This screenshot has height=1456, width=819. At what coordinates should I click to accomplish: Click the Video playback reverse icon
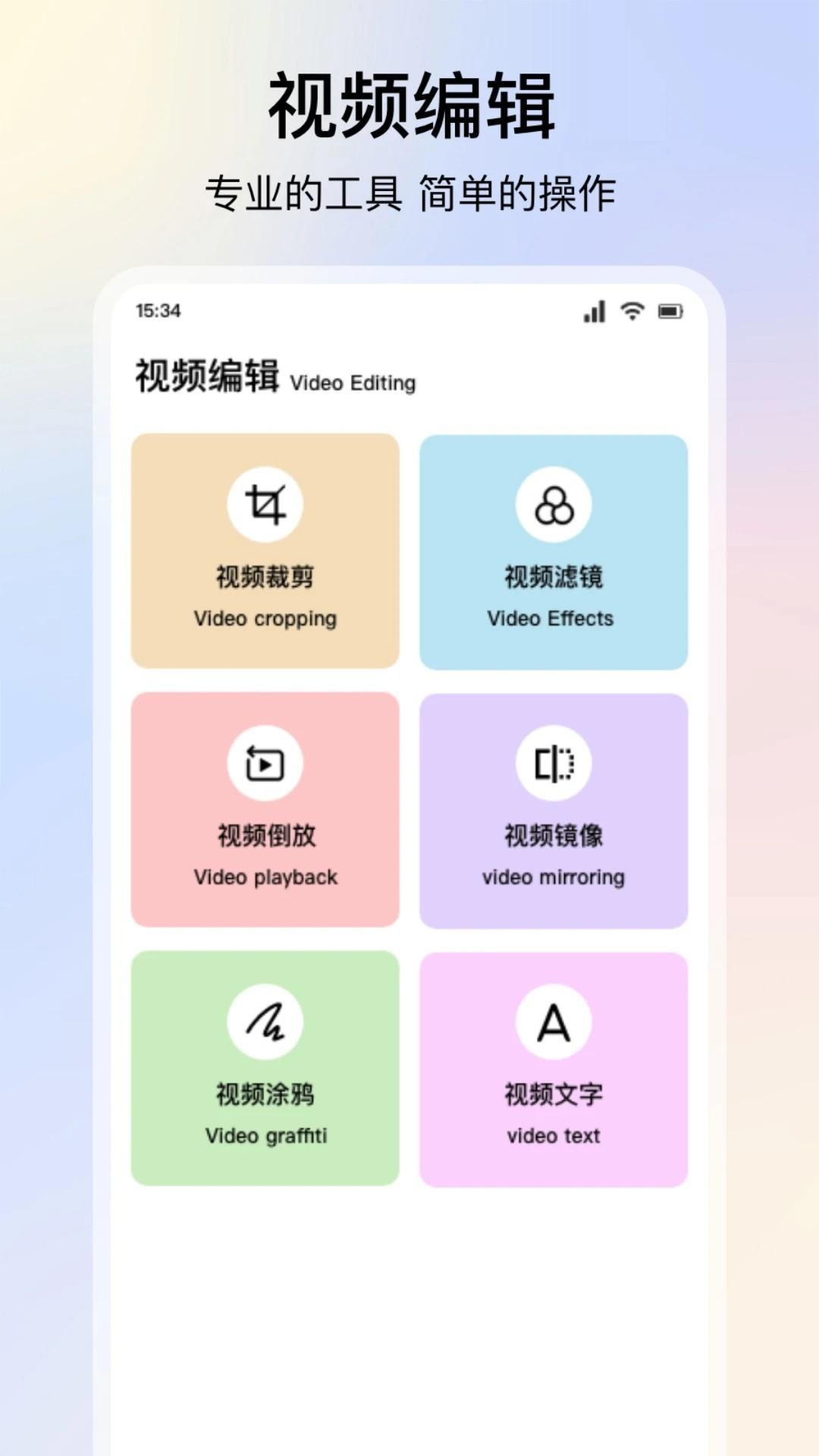point(266,762)
